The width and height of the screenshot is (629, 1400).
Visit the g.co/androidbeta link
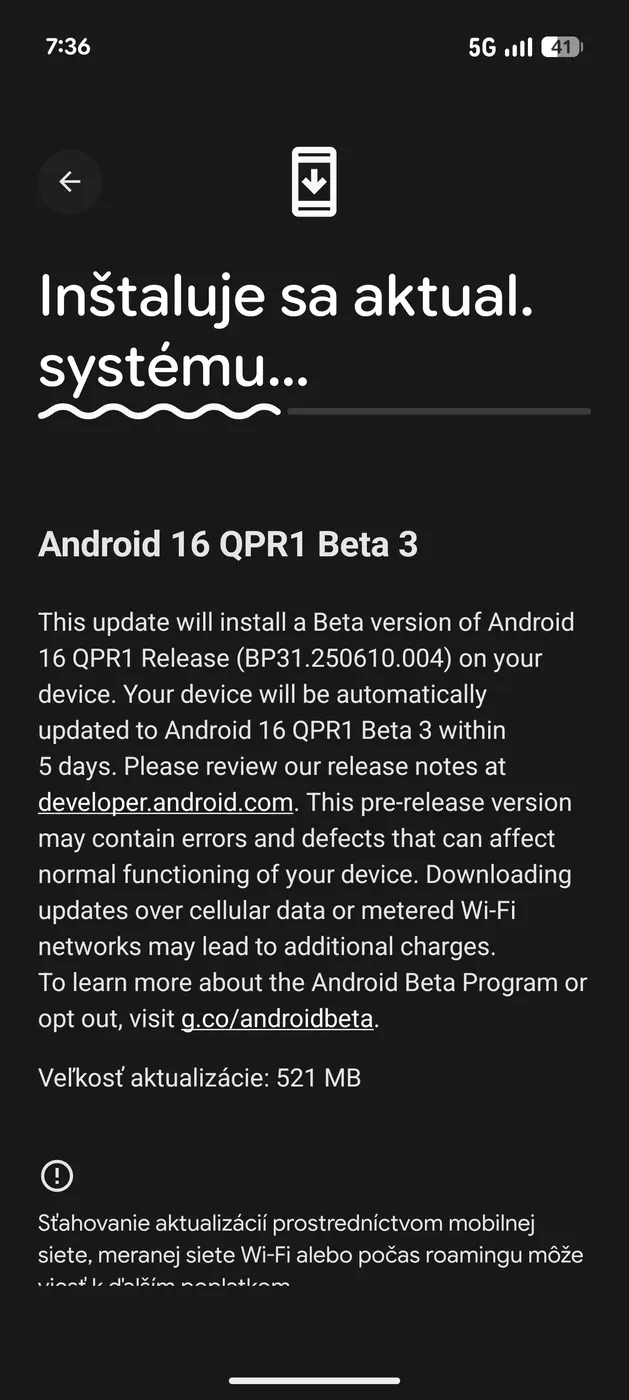(276, 1019)
